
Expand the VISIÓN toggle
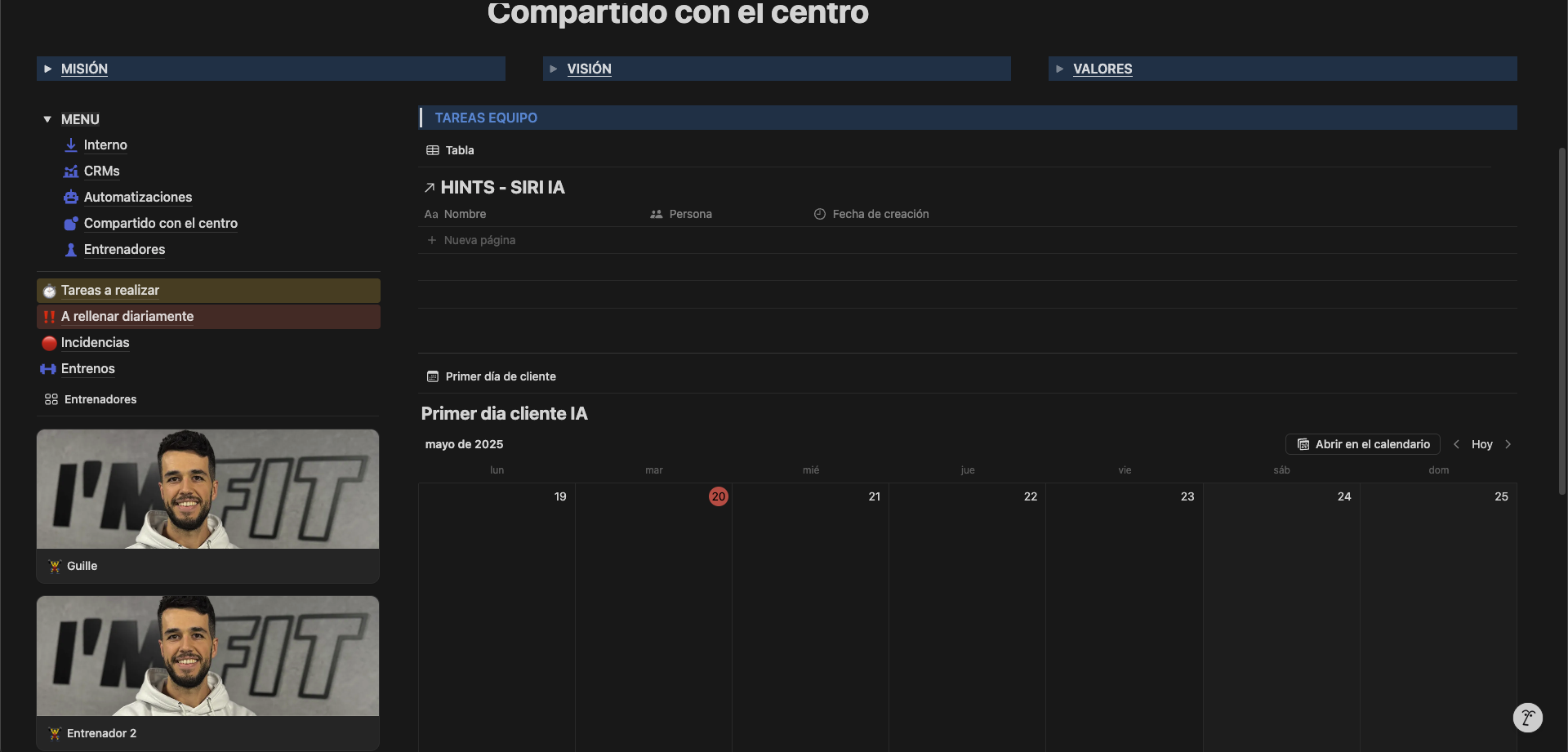(554, 69)
